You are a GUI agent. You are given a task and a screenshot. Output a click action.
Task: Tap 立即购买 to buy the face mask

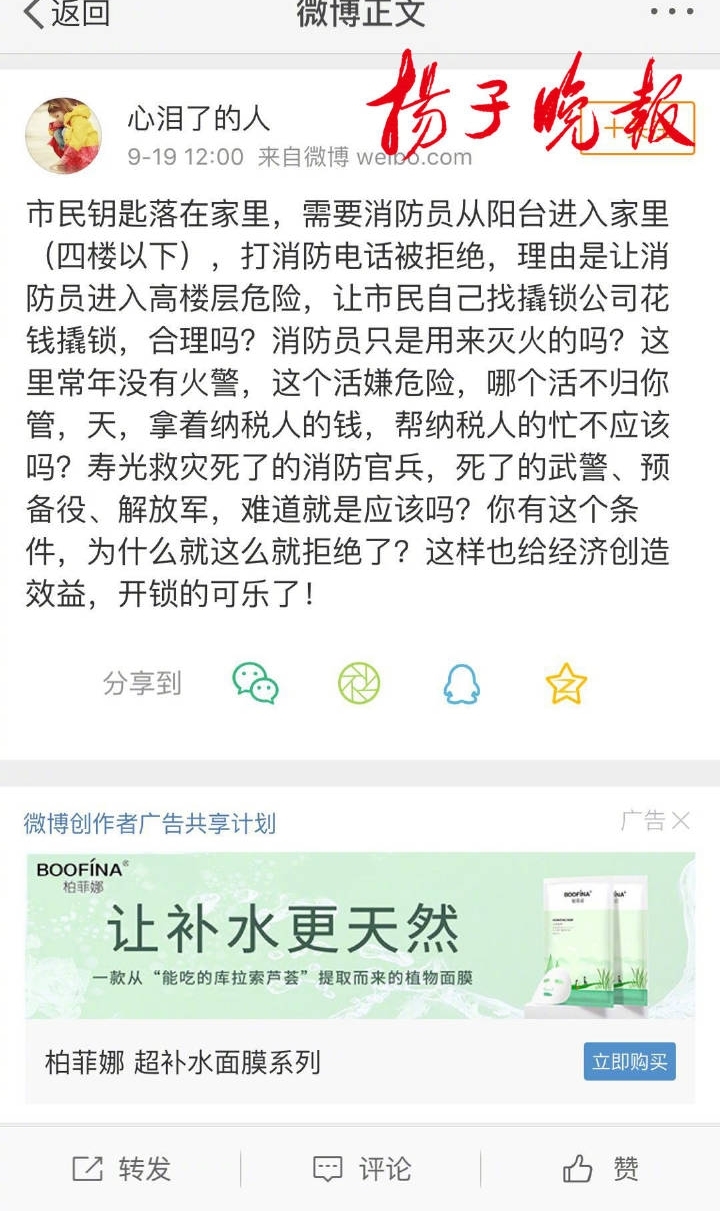629,1061
